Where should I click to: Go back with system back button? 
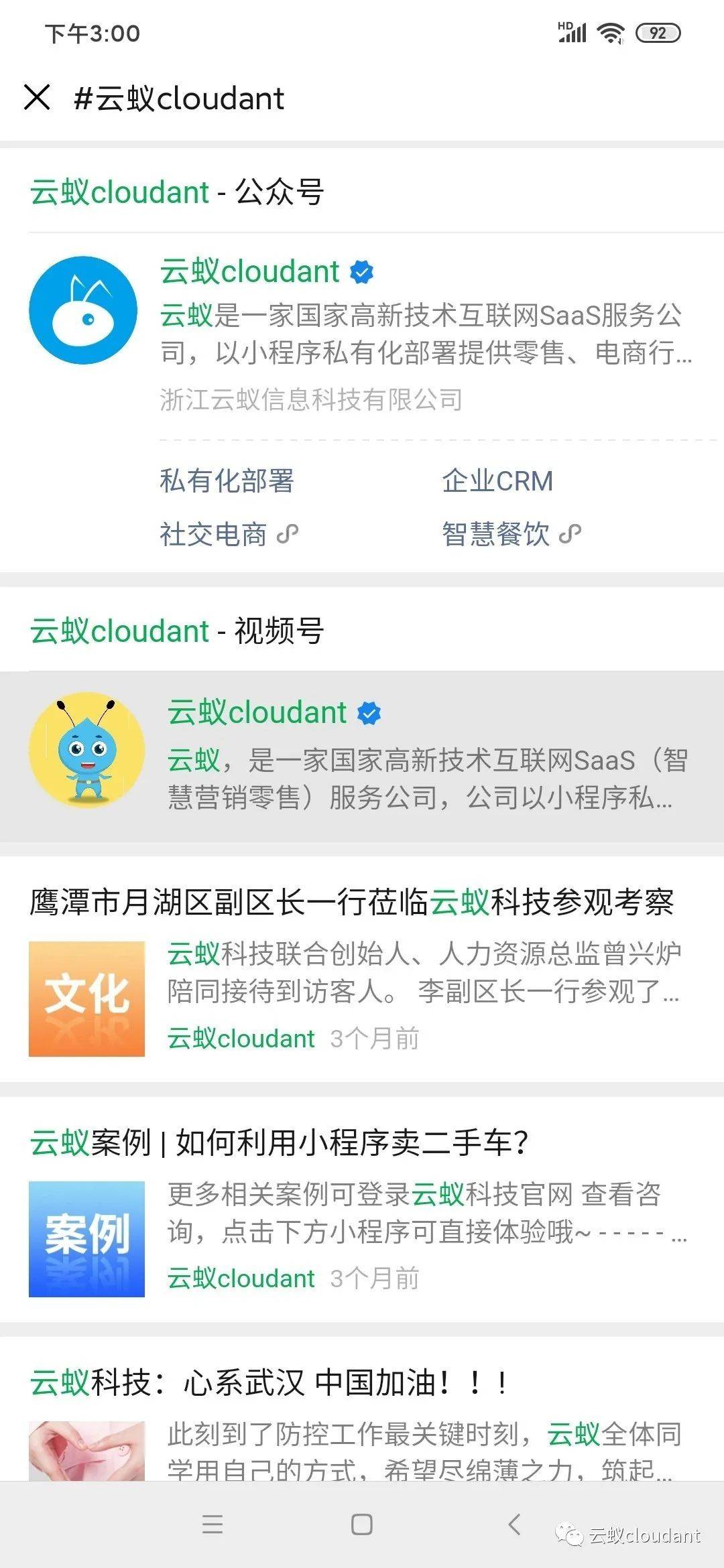point(515,1524)
